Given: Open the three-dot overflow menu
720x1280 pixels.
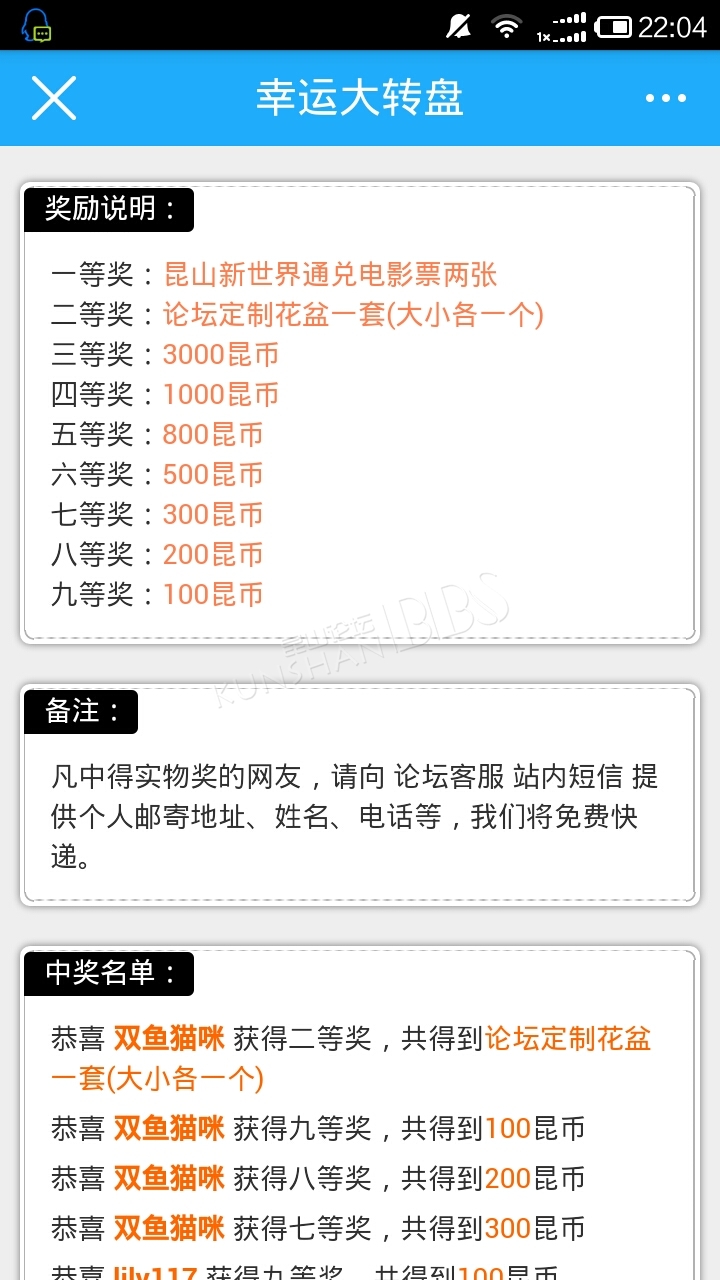Looking at the screenshot, I should (666, 98).
